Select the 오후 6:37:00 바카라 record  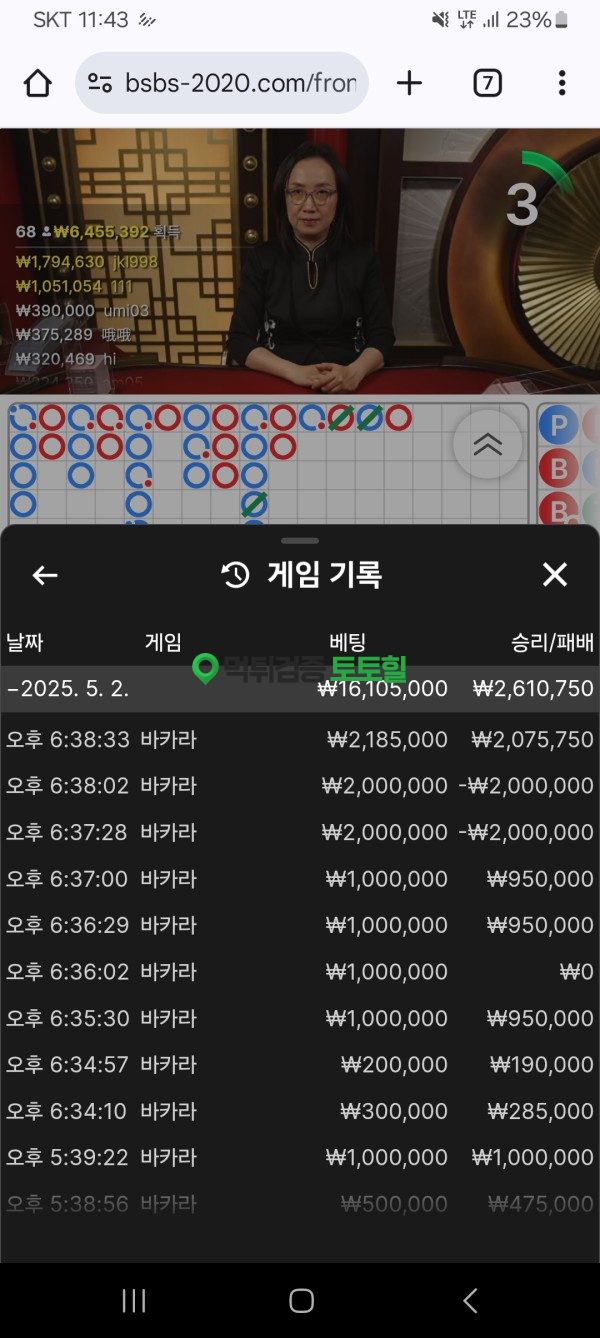(x=300, y=879)
